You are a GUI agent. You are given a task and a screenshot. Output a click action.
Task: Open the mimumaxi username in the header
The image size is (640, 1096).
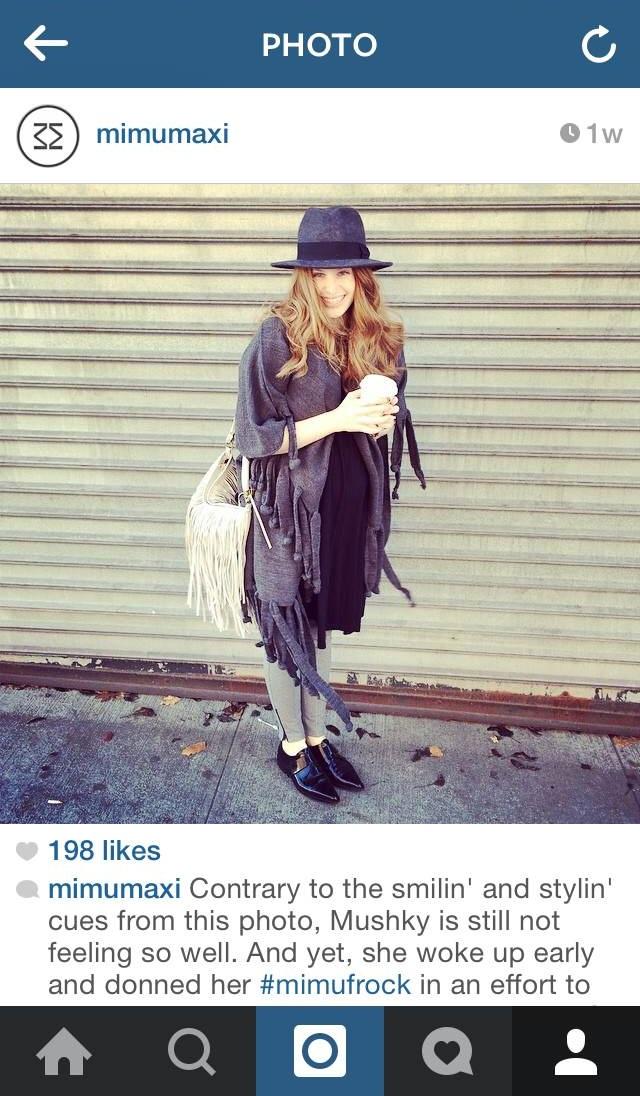coord(162,134)
